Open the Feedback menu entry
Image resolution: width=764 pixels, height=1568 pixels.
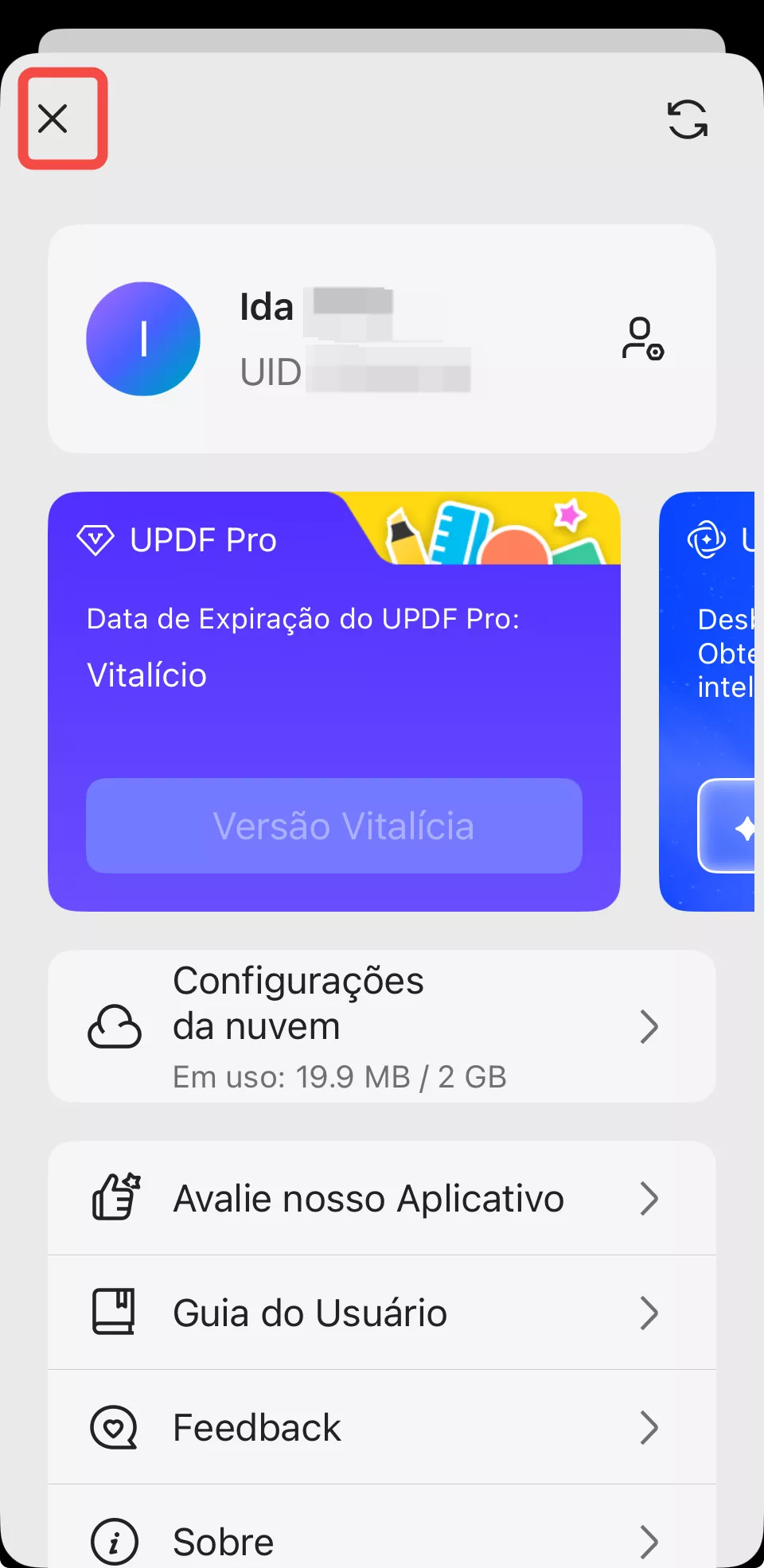[255, 1426]
